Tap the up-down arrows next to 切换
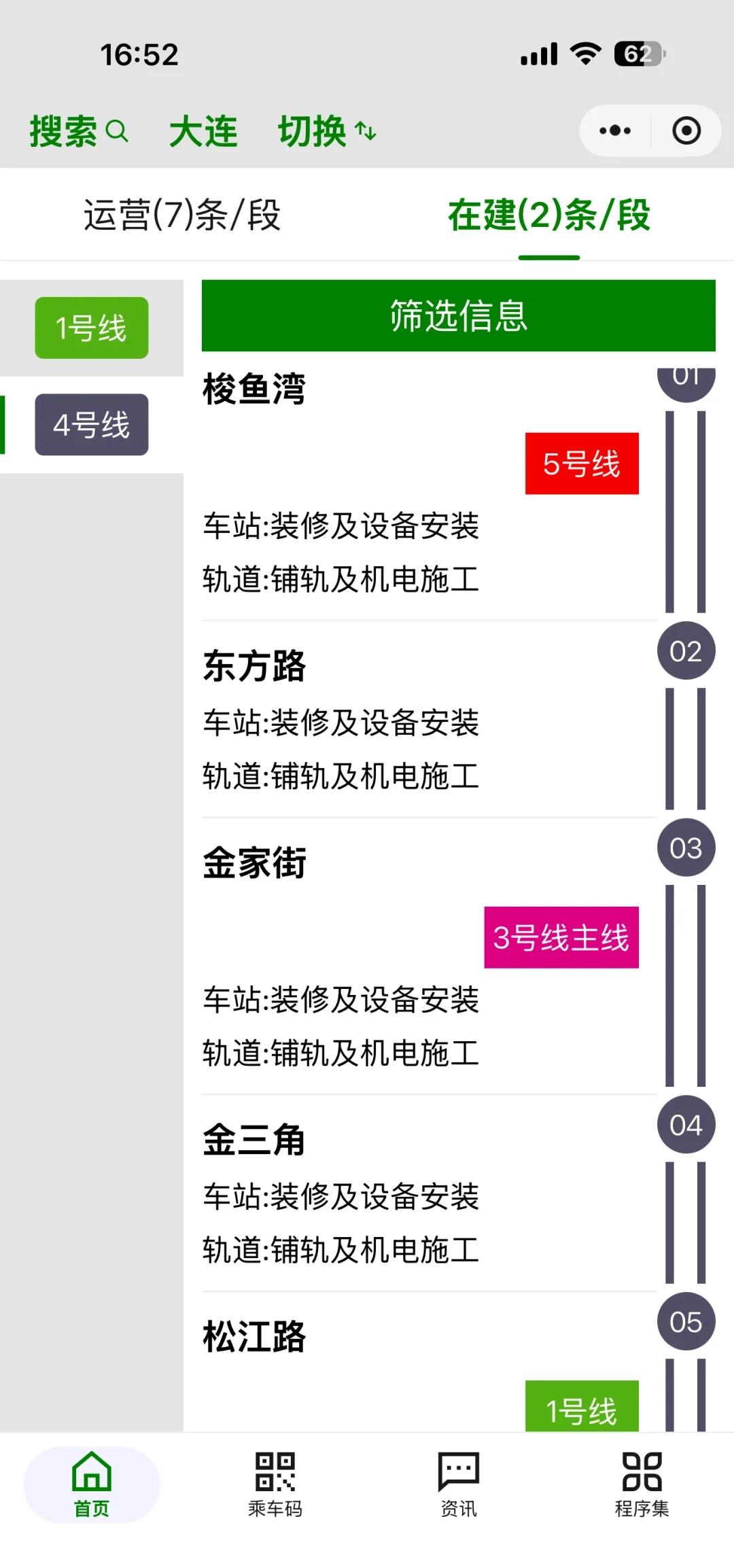 coord(365,132)
